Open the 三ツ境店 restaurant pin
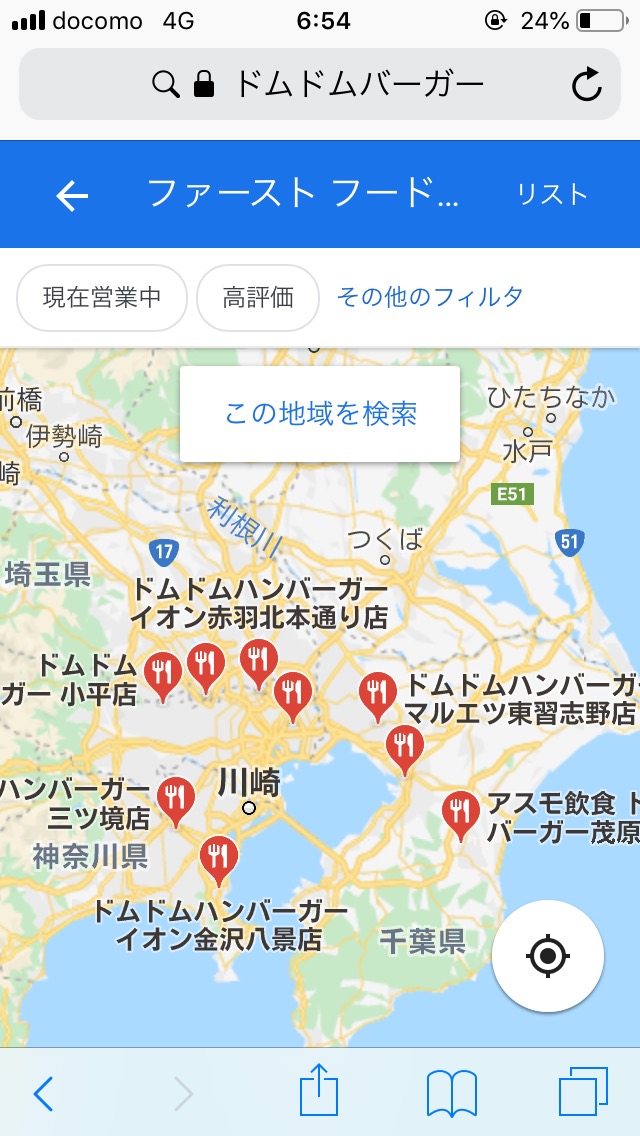 pos(176,799)
